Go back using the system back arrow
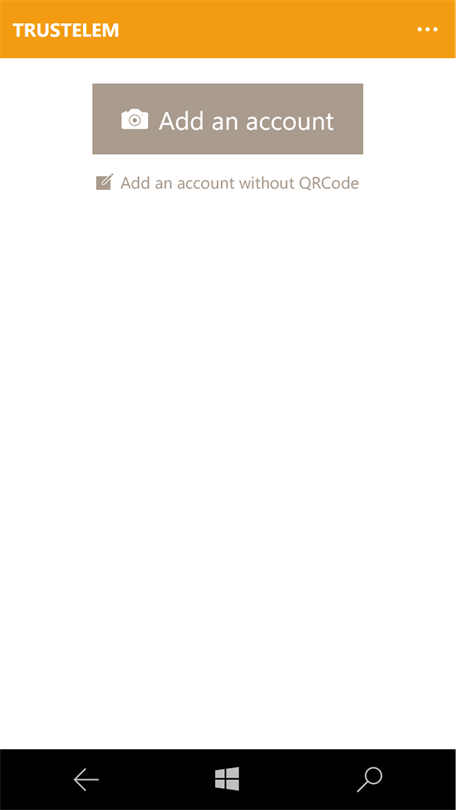456x810 pixels. [86, 780]
